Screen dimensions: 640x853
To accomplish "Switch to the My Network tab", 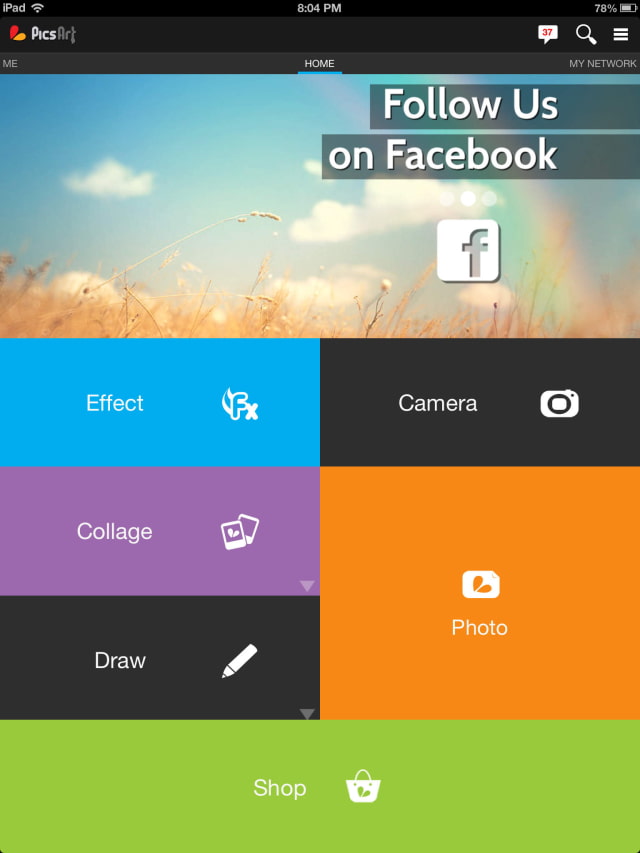I will 602,64.
